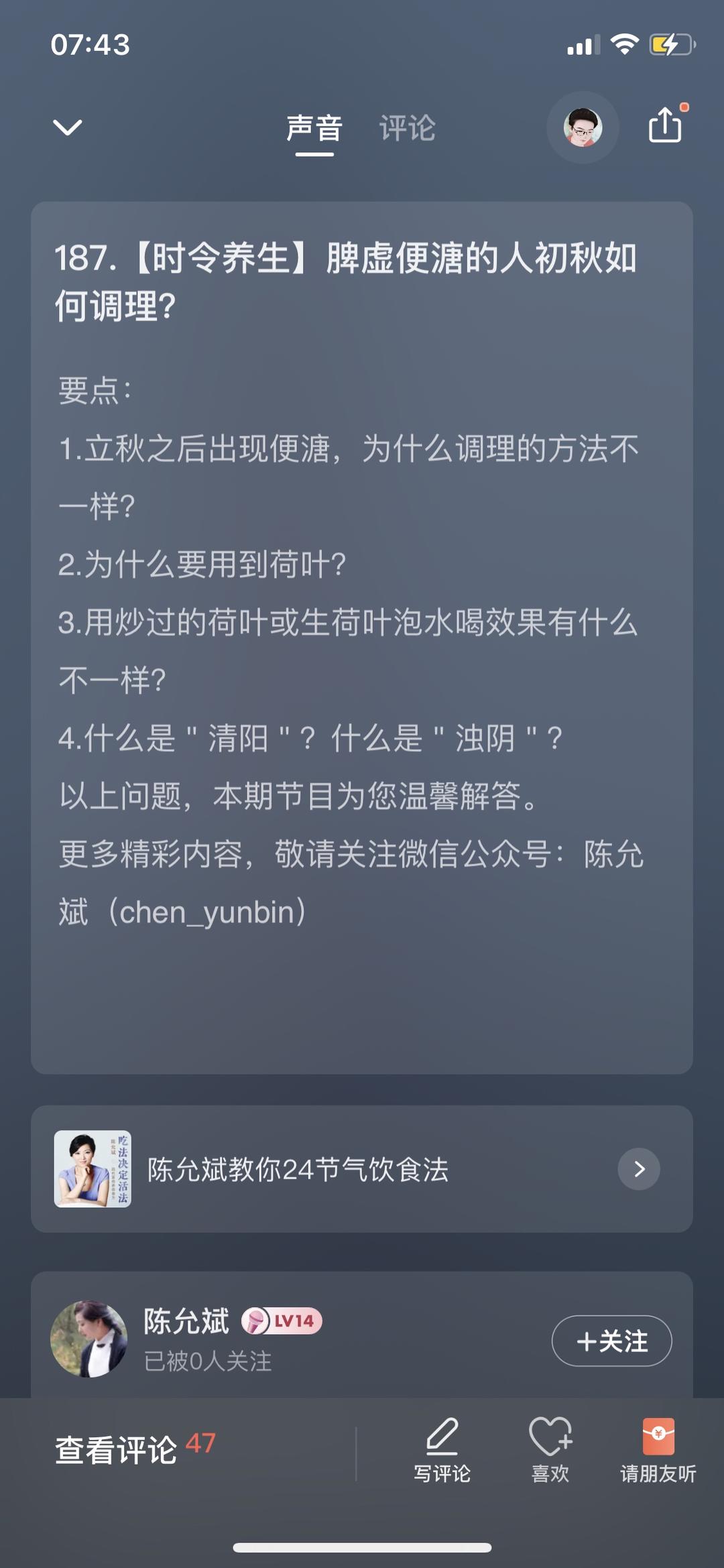Share this audio episode
This screenshot has height=1568, width=724.
(665, 125)
